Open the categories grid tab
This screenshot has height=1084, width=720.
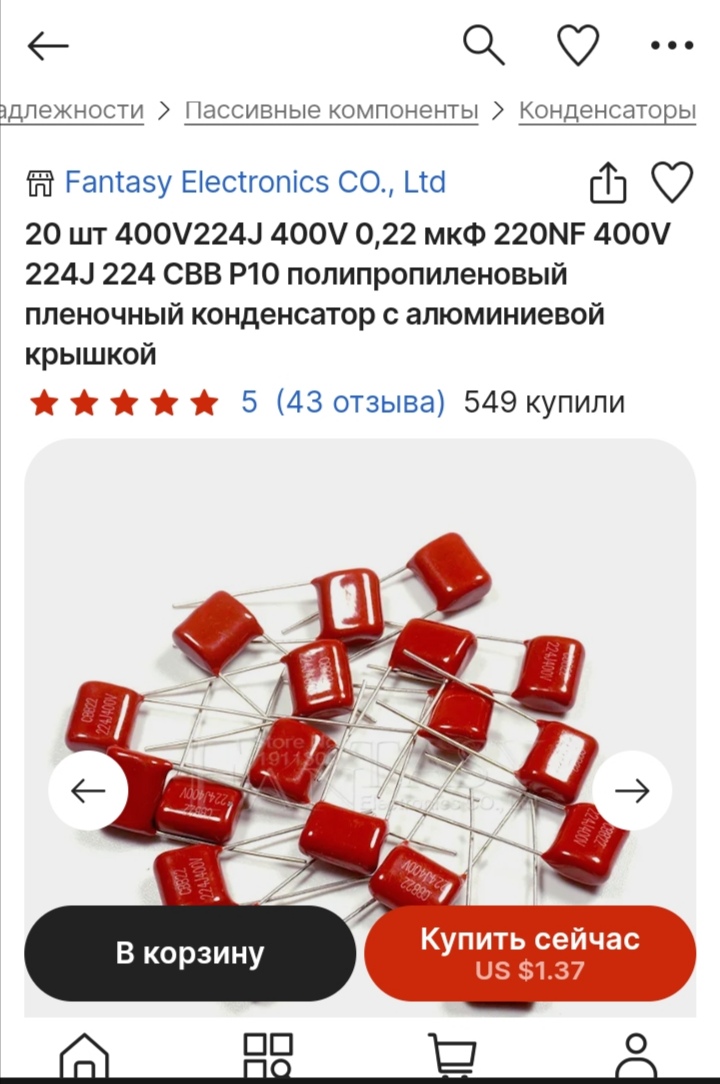268,1057
